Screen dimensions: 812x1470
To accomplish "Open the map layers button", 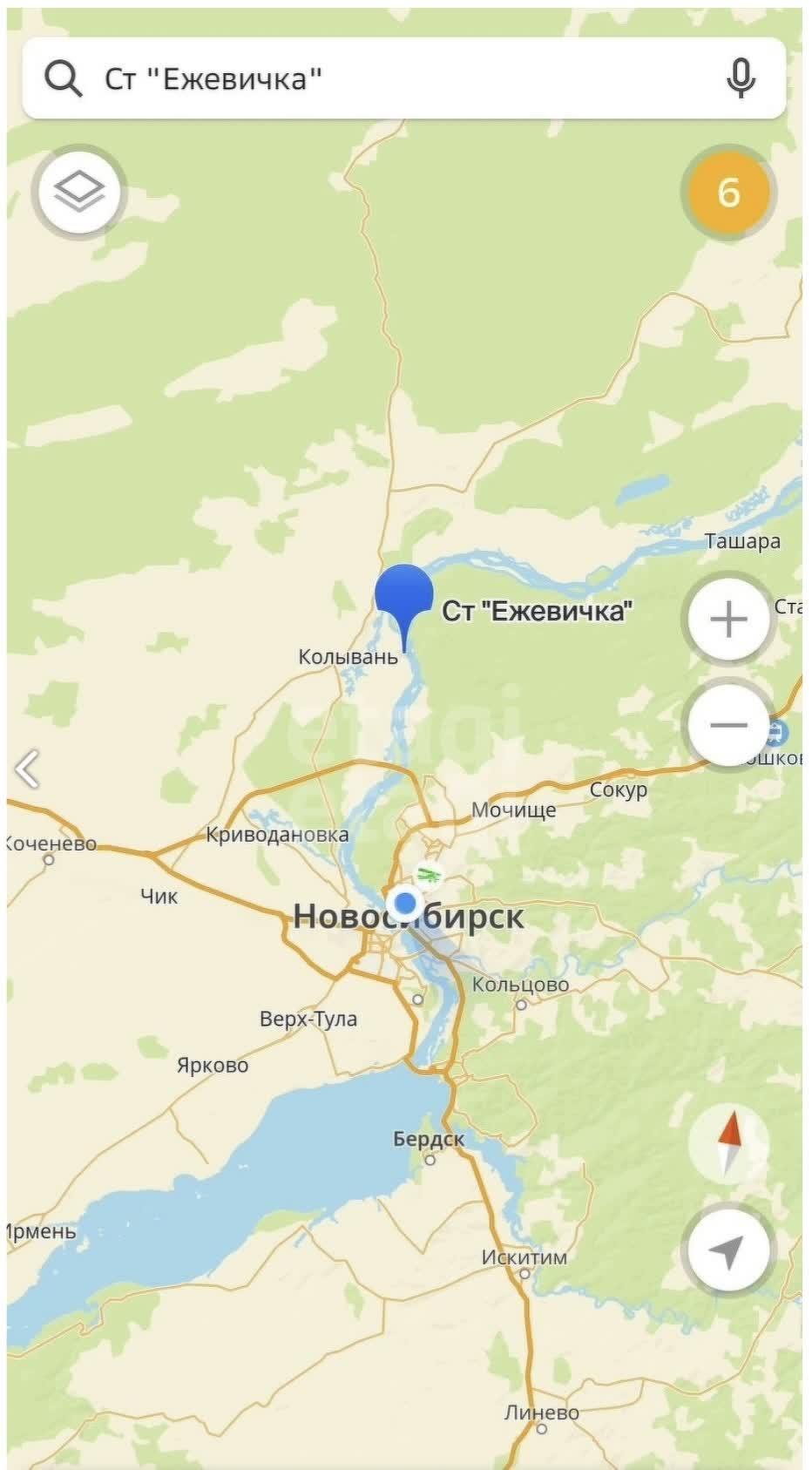I will point(79,192).
